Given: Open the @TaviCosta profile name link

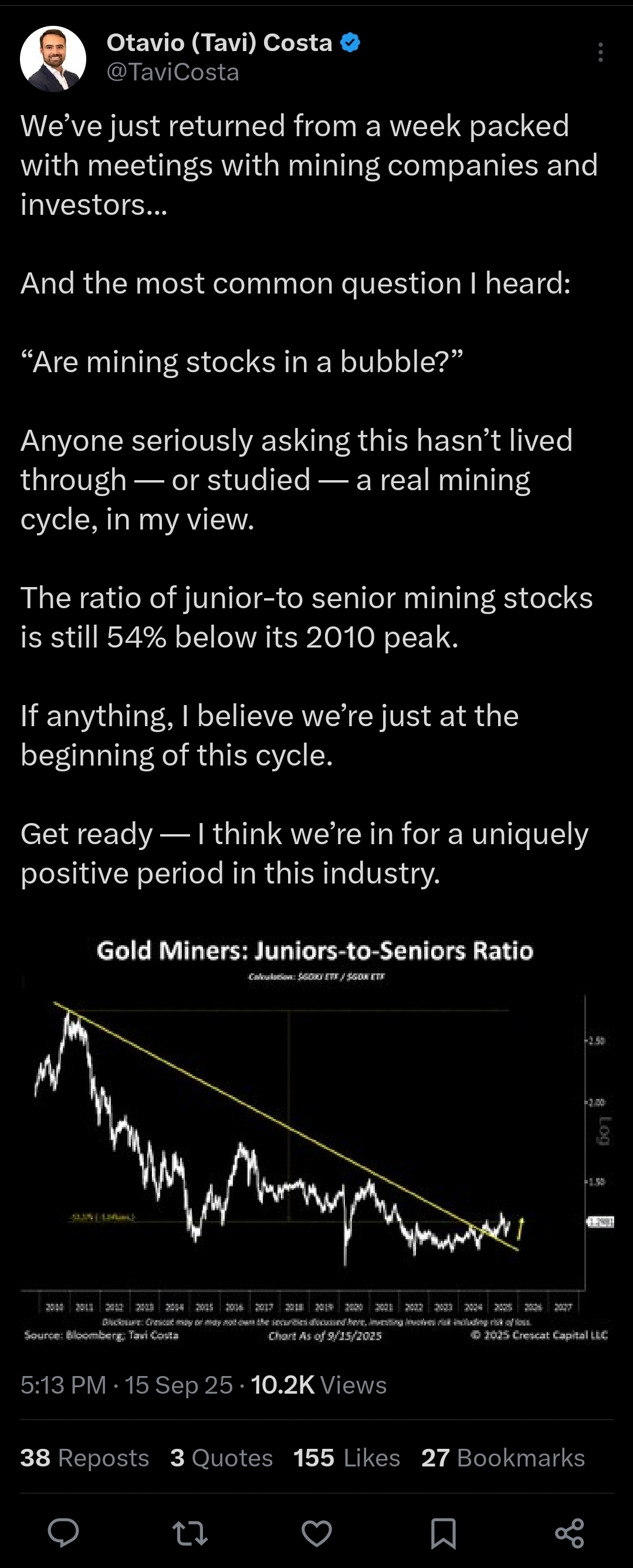Looking at the screenshot, I should pyautogui.click(x=172, y=72).
